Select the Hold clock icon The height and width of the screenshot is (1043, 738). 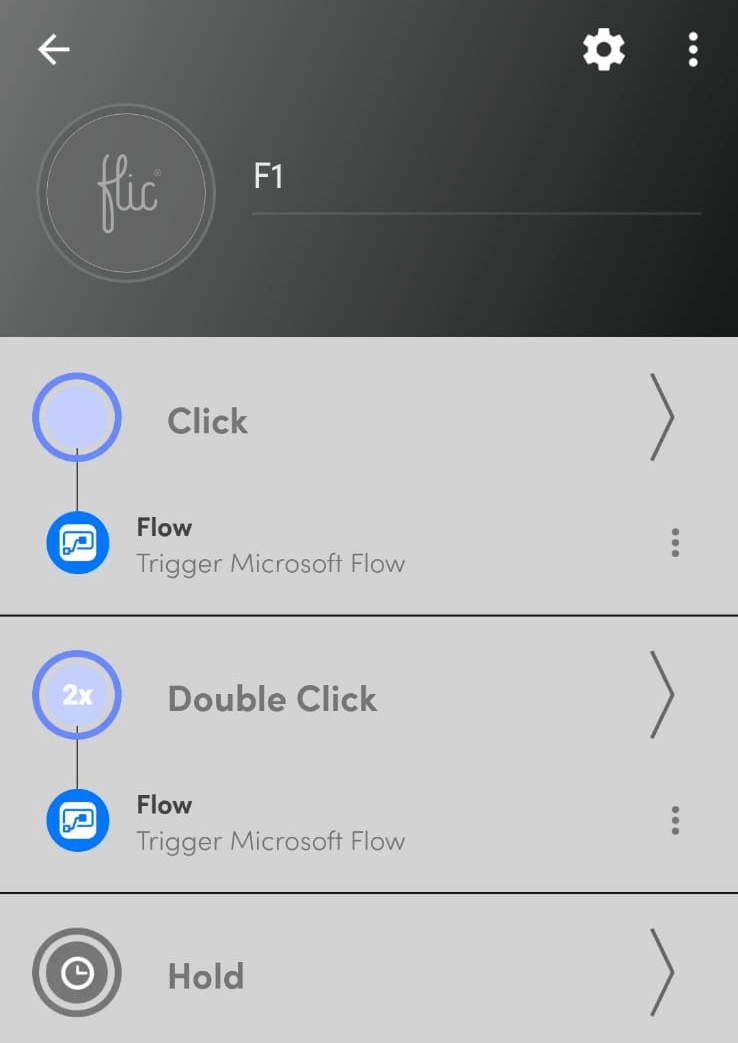coord(77,972)
